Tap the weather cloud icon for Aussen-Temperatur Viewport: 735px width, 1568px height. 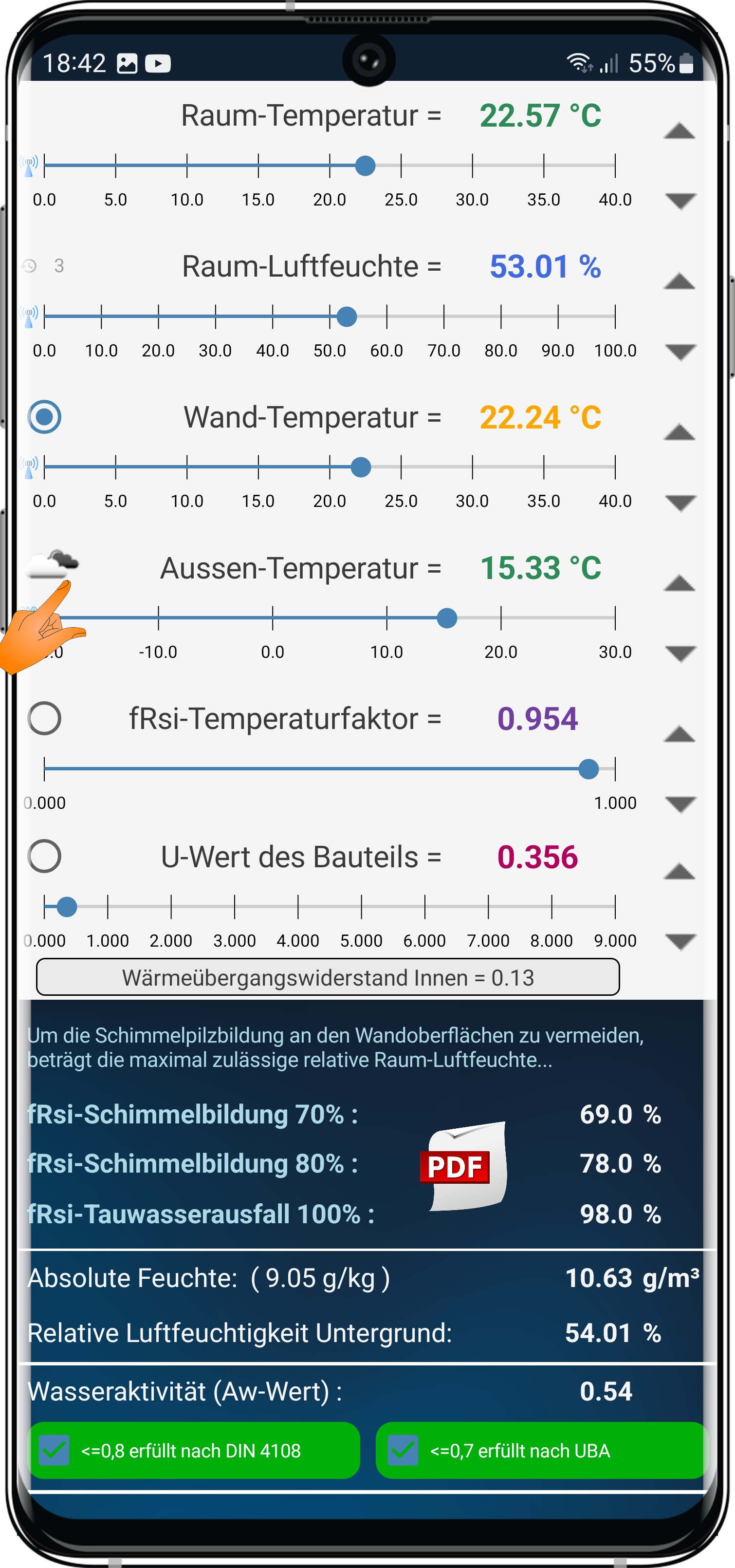(x=54, y=562)
